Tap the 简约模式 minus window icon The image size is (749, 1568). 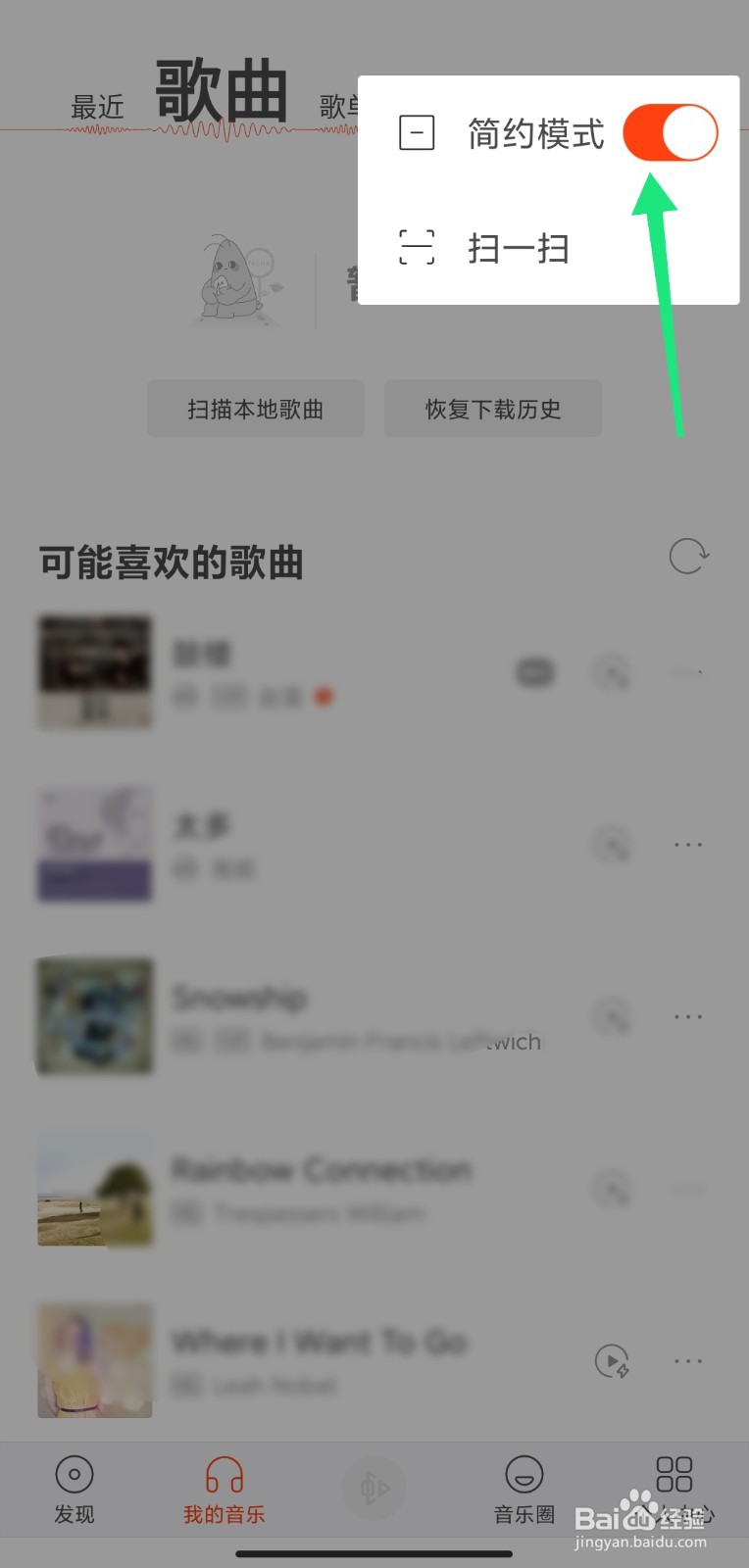[x=416, y=132]
